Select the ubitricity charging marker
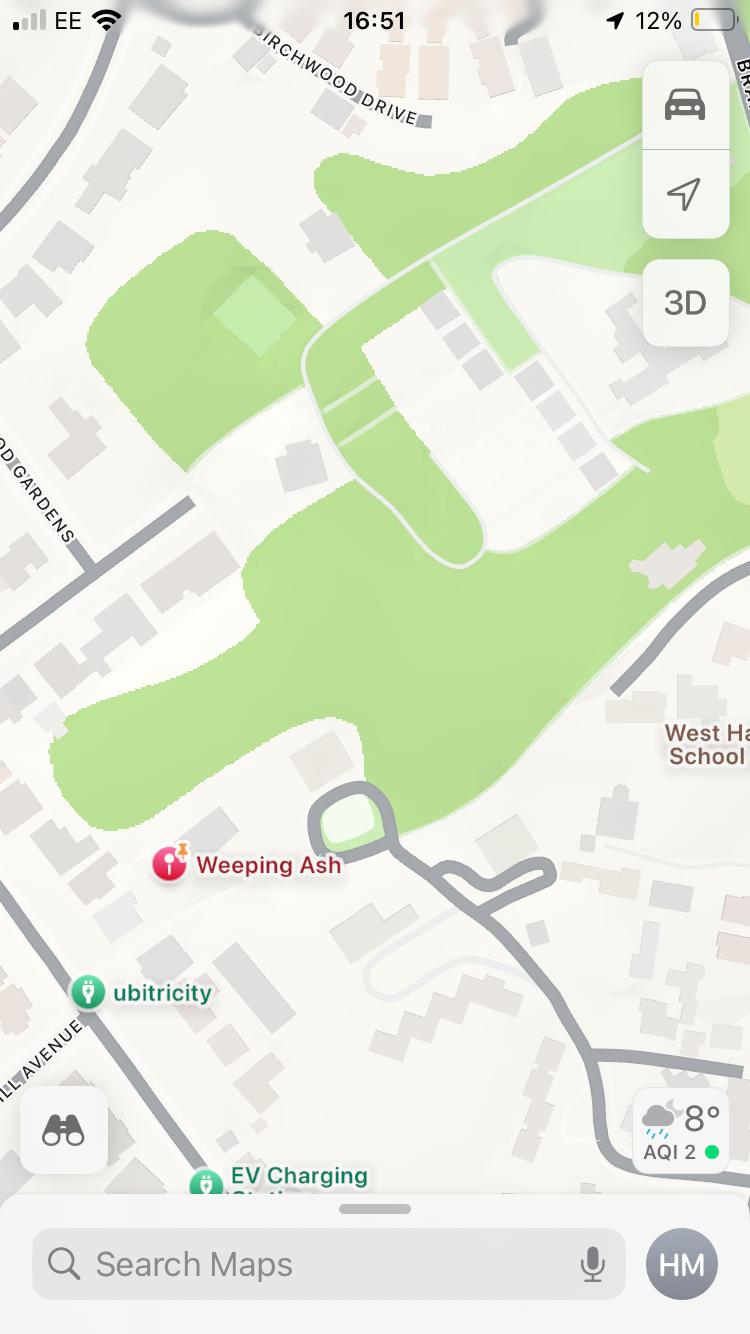 [88, 992]
